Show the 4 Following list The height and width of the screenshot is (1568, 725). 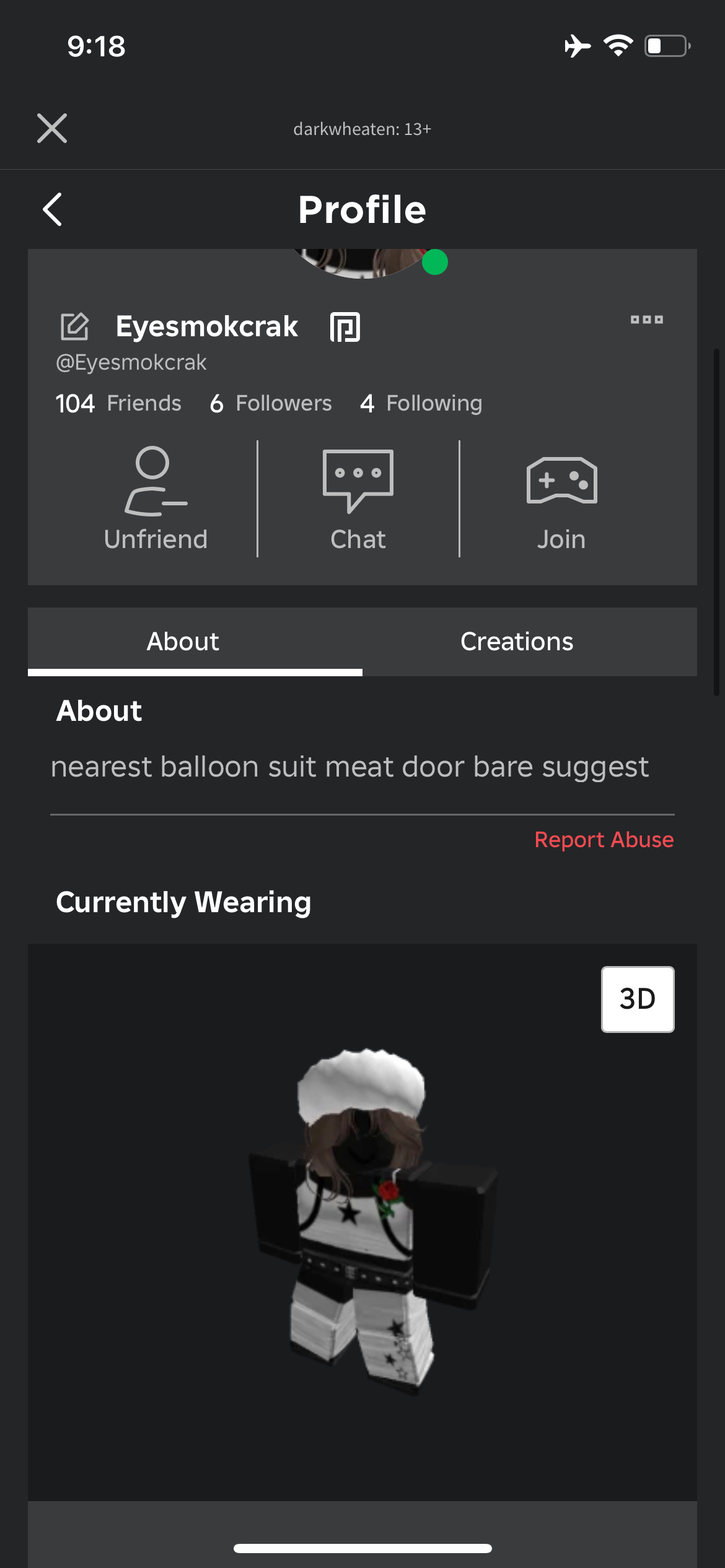point(421,403)
